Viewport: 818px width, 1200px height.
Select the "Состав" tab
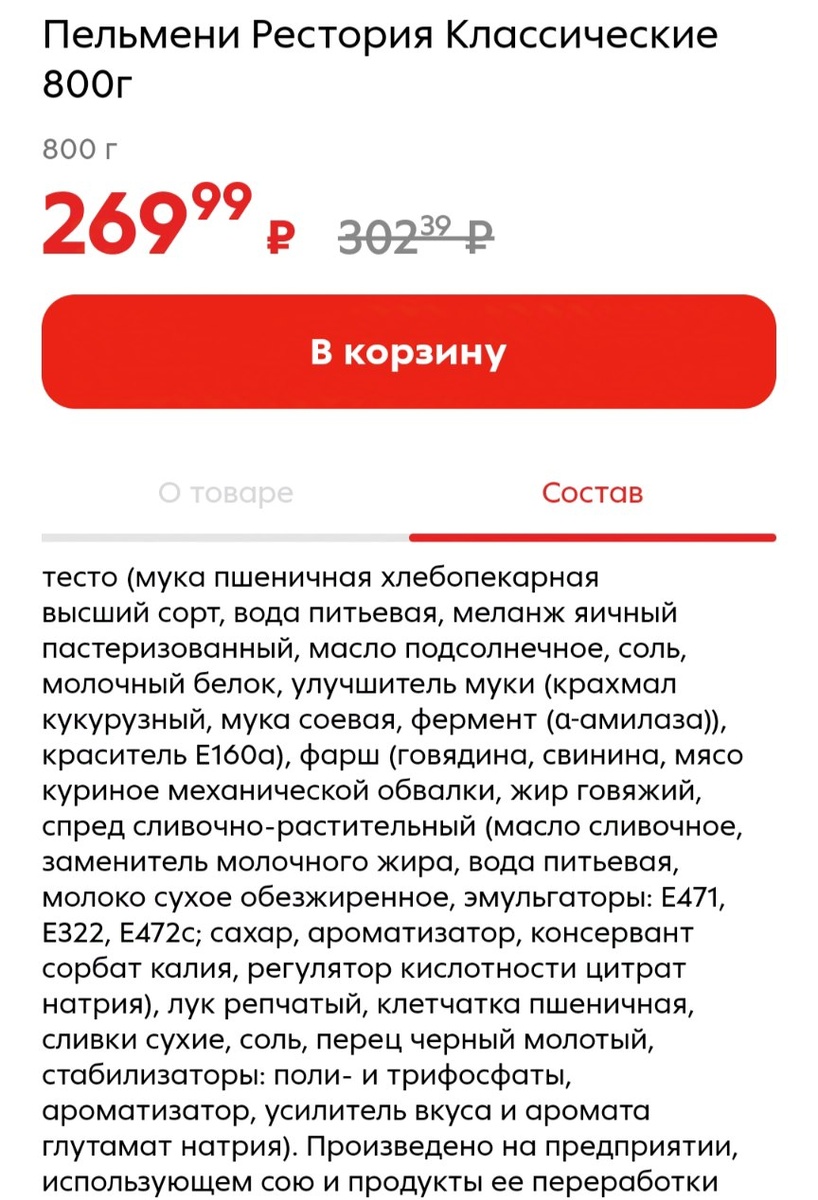(x=593, y=492)
